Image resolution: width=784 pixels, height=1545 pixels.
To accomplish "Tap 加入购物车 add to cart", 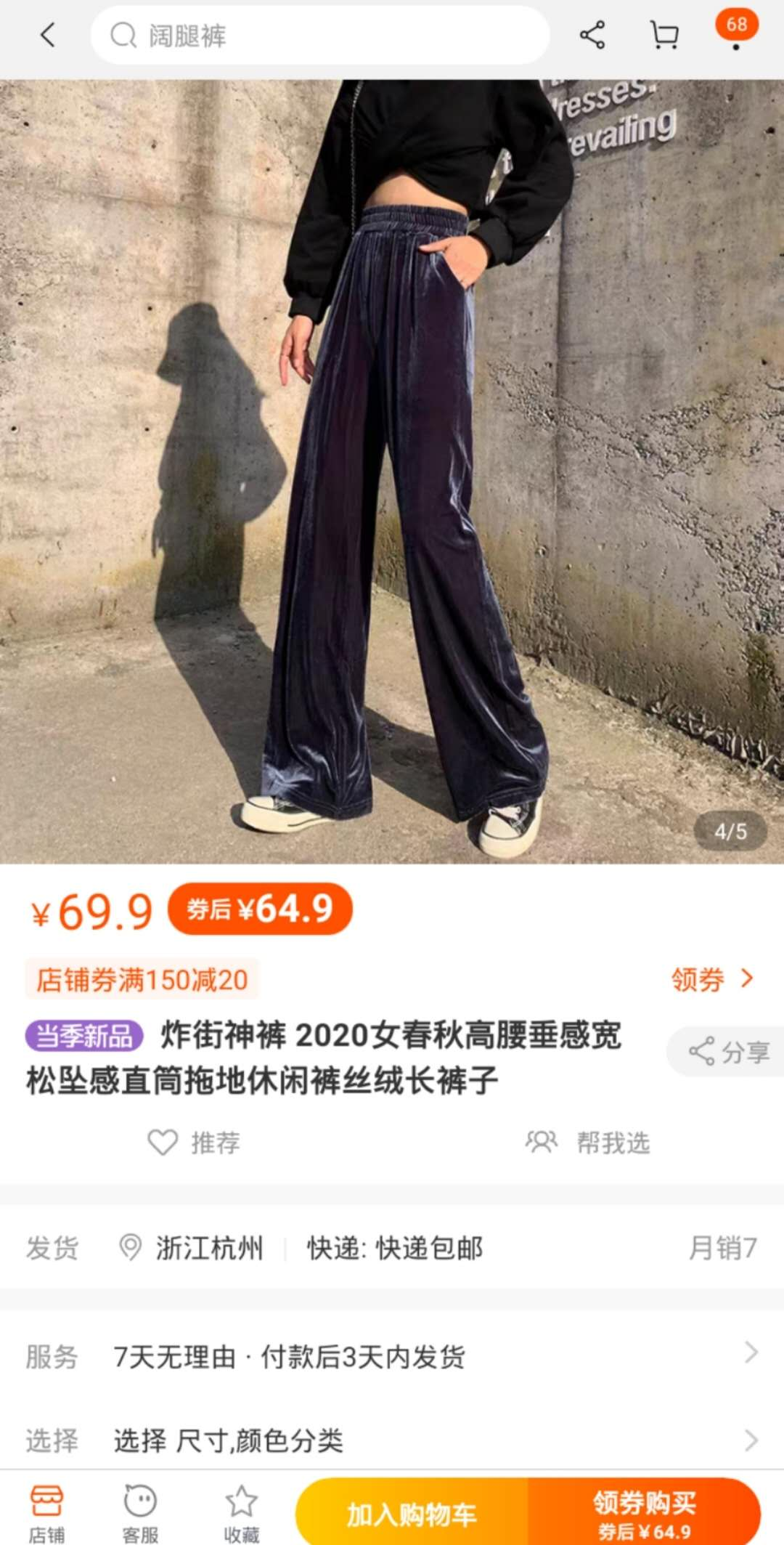I will pyautogui.click(x=412, y=1514).
